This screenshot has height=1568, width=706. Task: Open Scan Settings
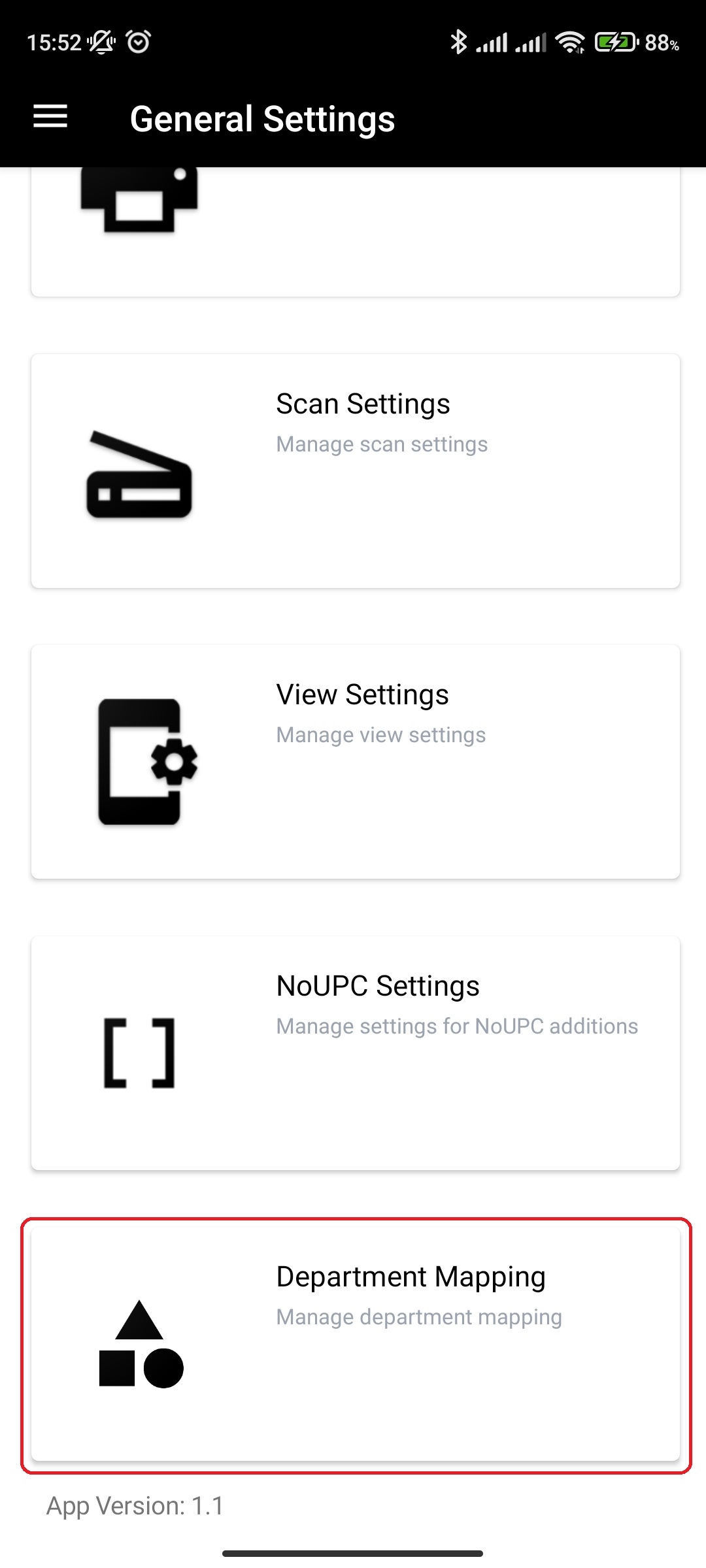tap(356, 470)
